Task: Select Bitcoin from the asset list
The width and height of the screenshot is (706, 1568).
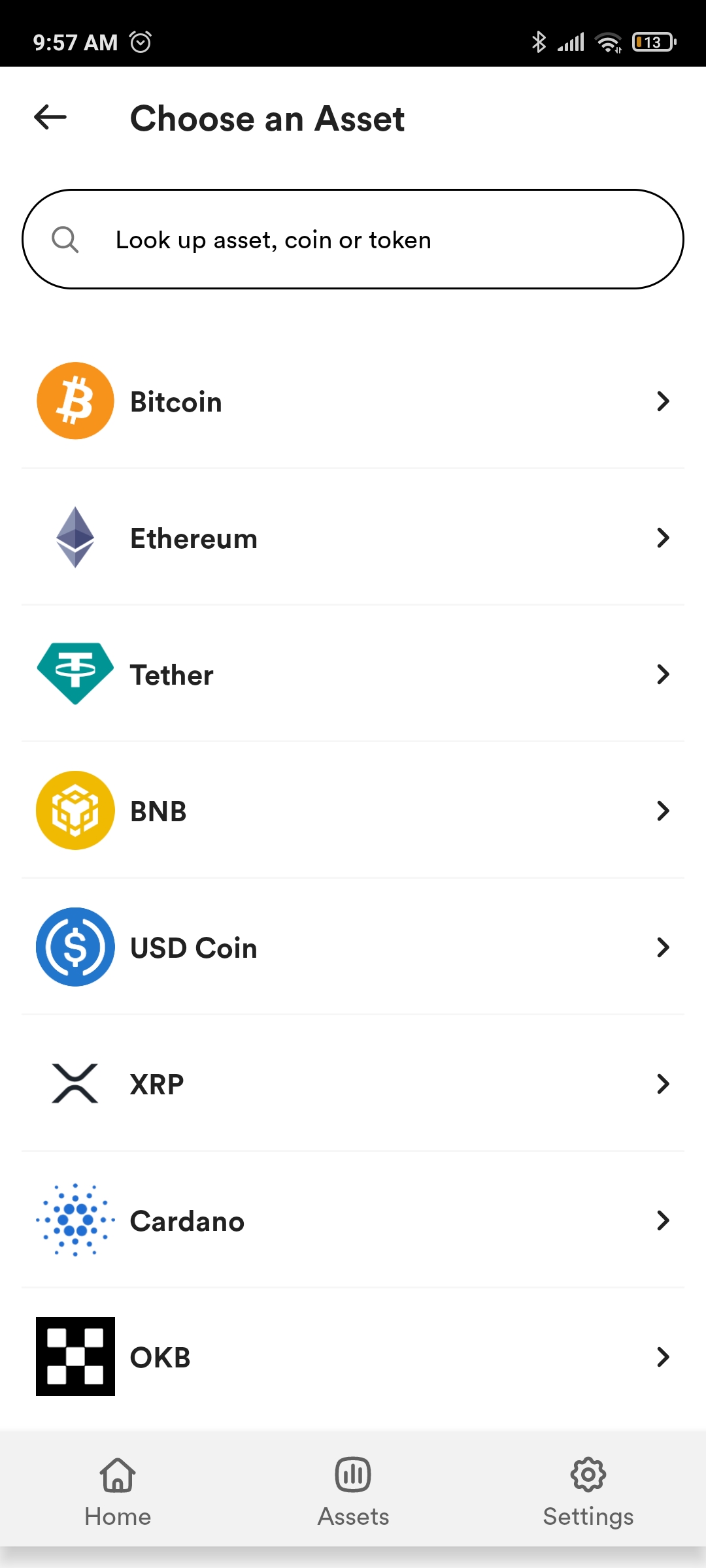Action: (353, 401)
